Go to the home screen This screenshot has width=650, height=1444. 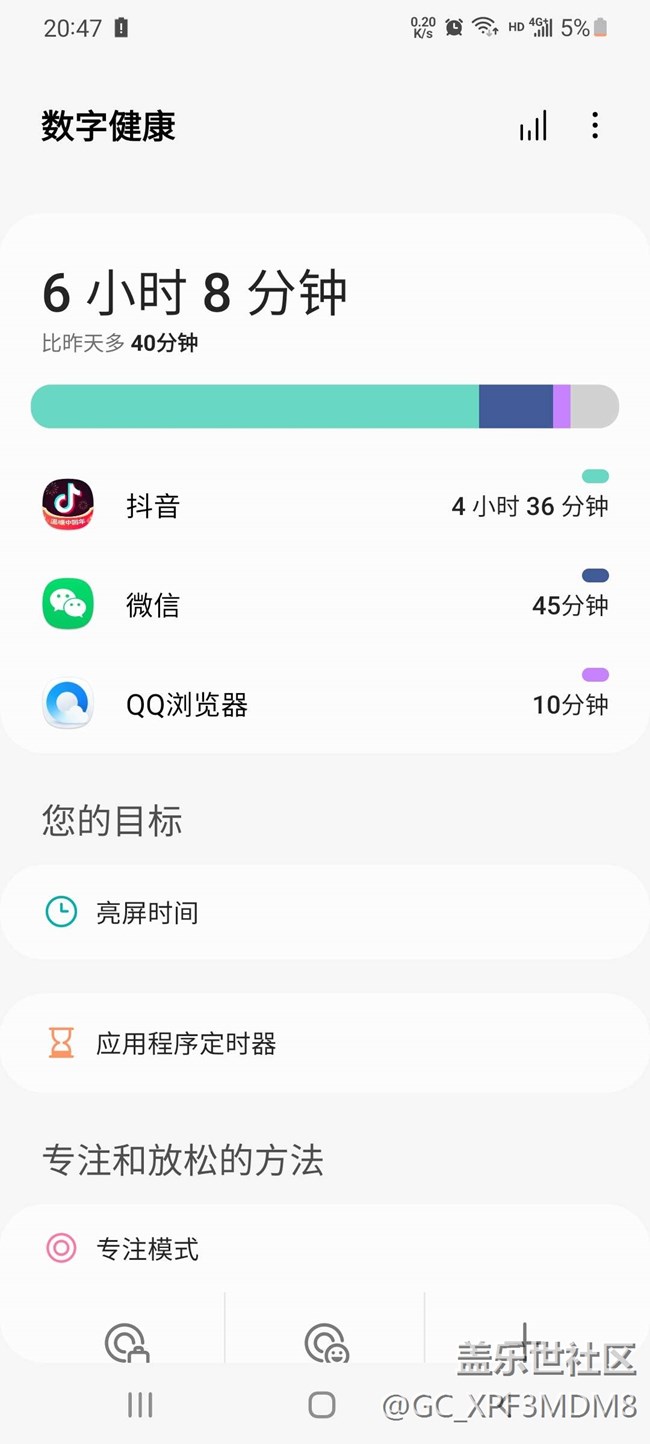322,1405
